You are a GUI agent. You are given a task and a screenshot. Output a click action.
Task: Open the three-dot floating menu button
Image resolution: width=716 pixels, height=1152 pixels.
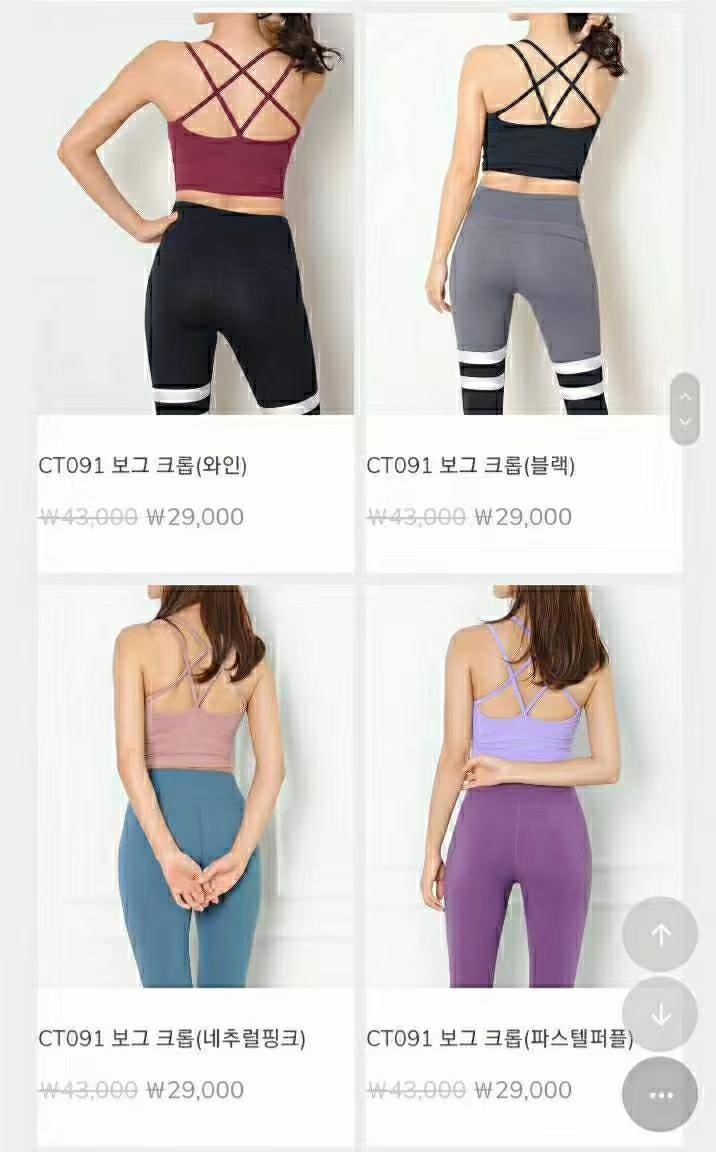tap(660, 1094)
